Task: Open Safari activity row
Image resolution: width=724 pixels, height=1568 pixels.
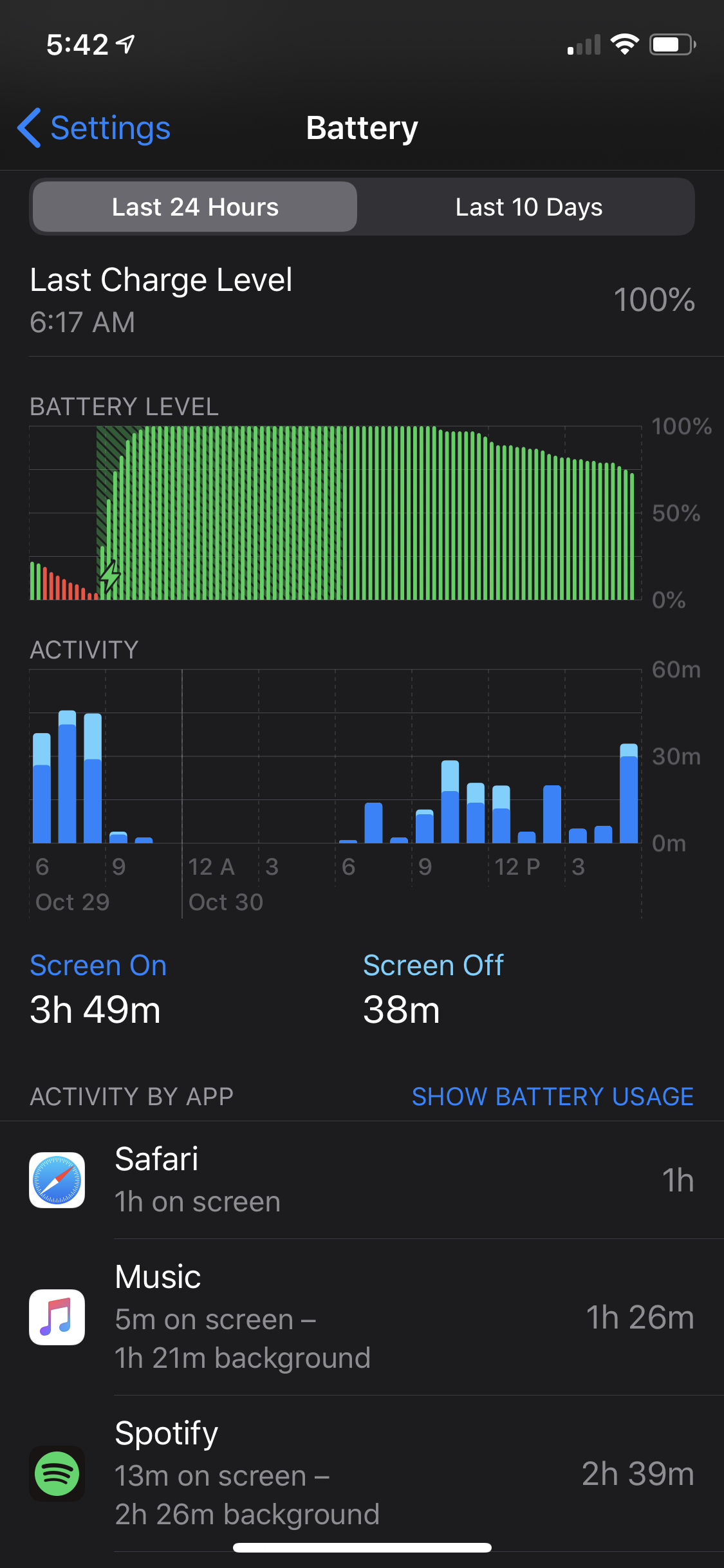Action: click(362, 1180)
